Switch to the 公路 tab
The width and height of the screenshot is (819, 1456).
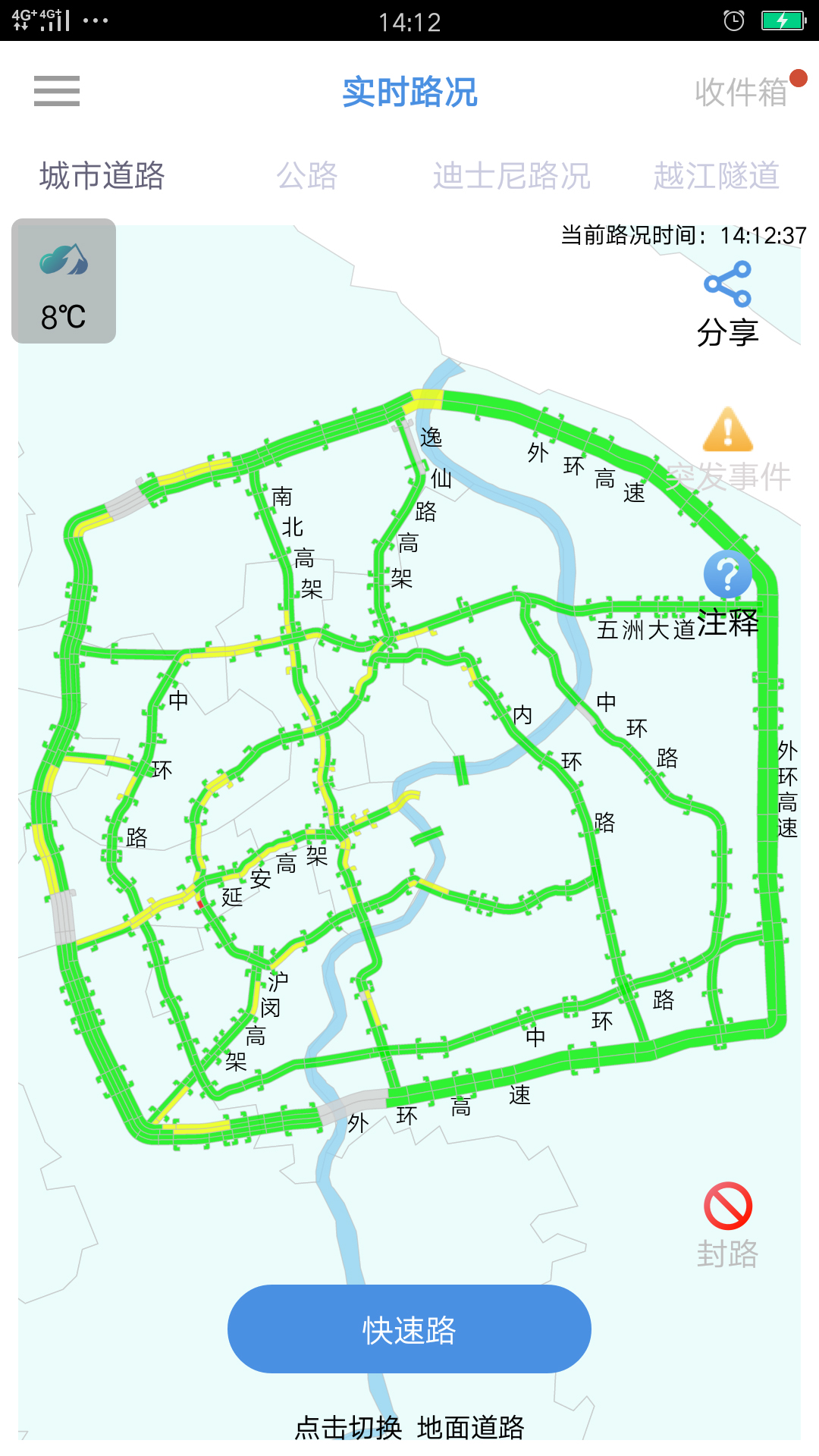307,176
